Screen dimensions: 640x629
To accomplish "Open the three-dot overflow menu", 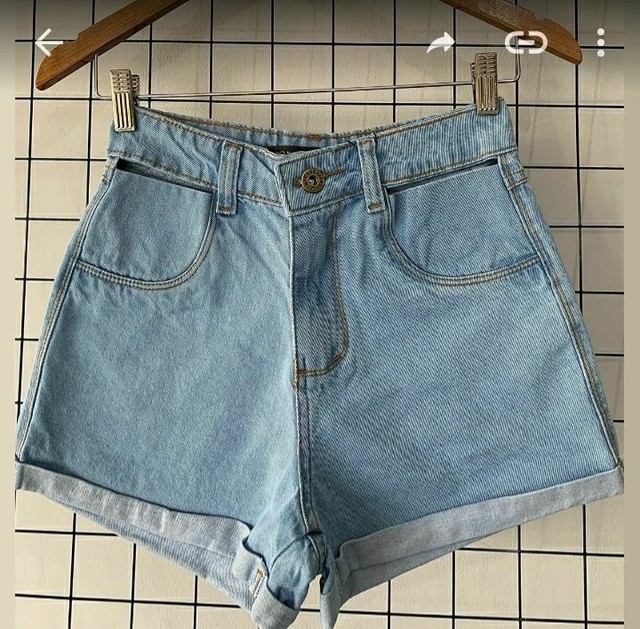I will [600, 42].
